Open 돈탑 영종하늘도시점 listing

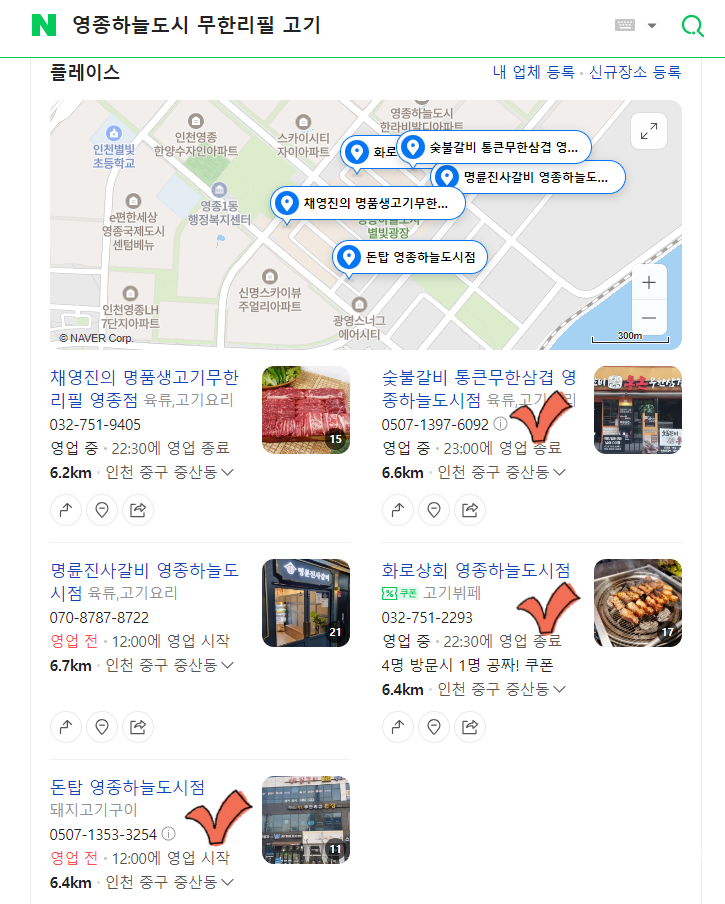(127, 787)
